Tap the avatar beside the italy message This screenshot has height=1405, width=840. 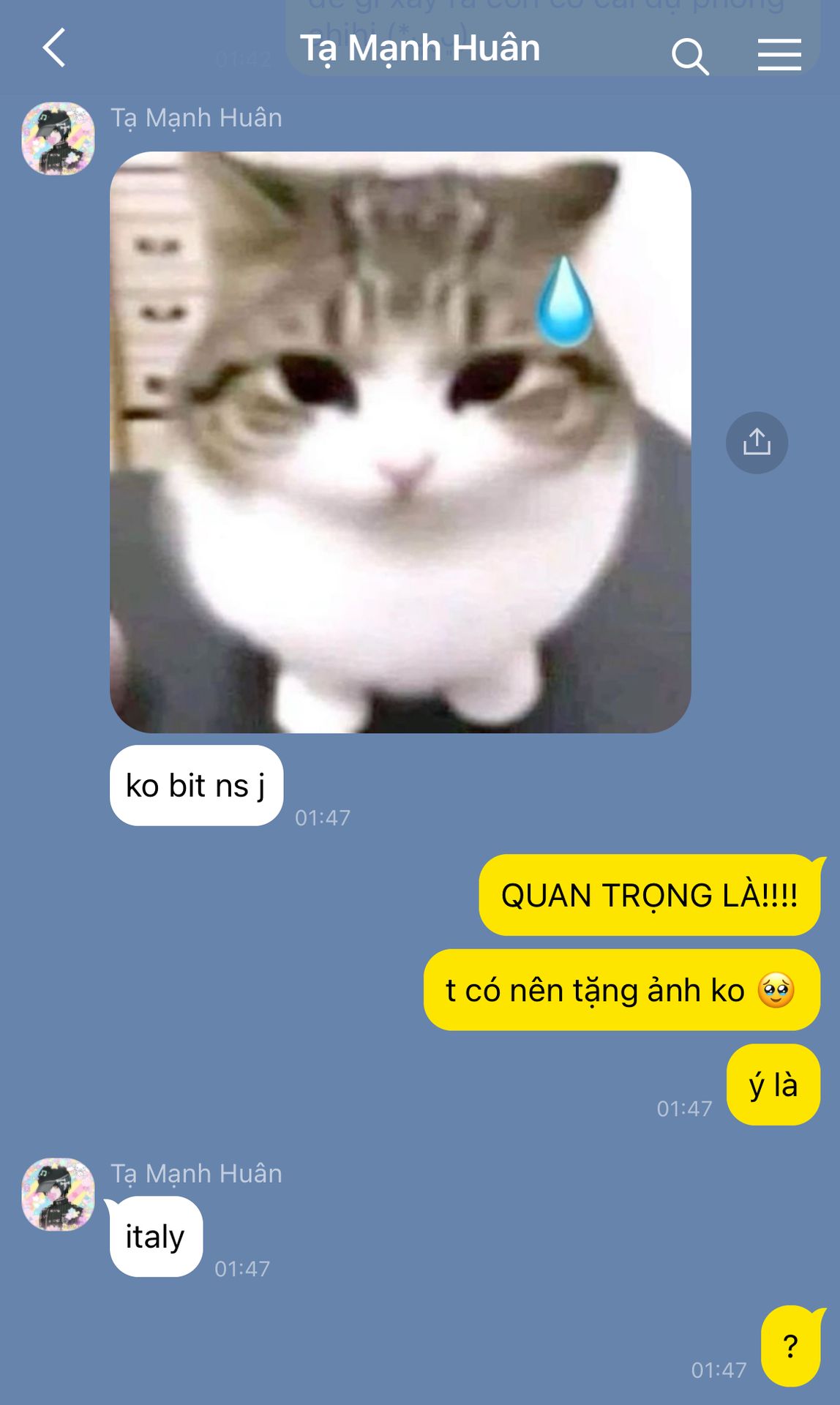tap(58, 1194)
